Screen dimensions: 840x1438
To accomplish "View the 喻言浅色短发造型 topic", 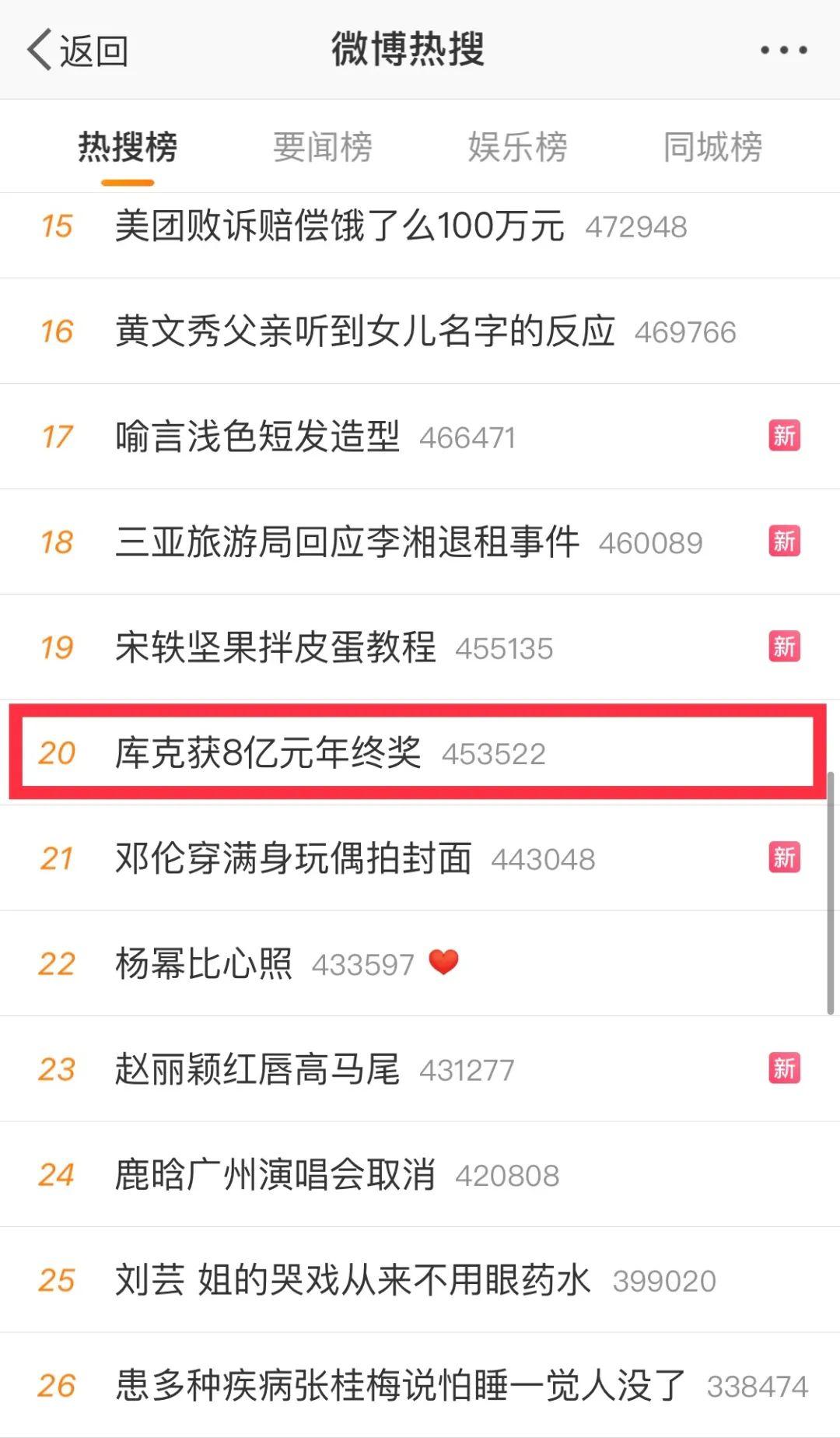I will point(257,437).
